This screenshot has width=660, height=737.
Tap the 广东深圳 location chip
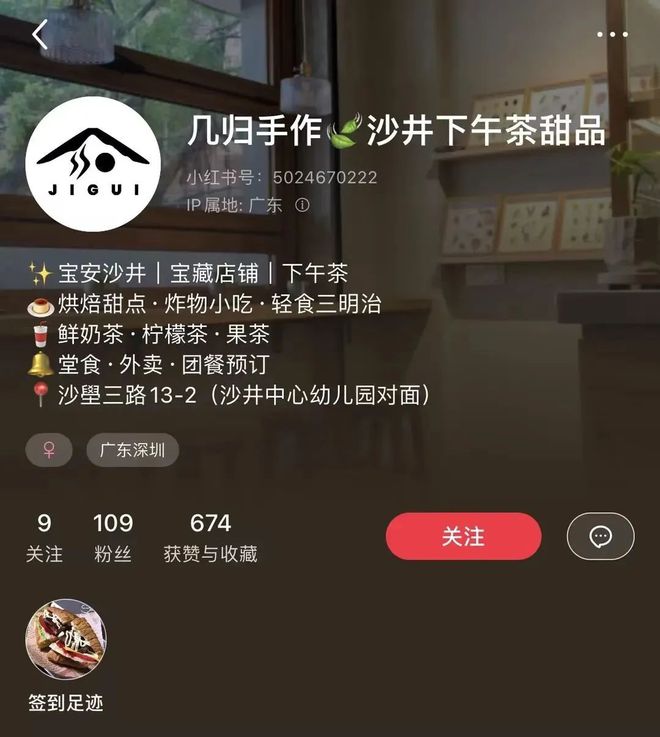(132, 450)
